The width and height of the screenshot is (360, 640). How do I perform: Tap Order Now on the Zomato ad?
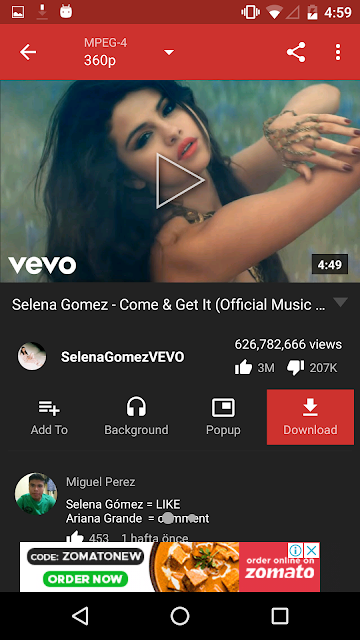(x=87, y=579)
